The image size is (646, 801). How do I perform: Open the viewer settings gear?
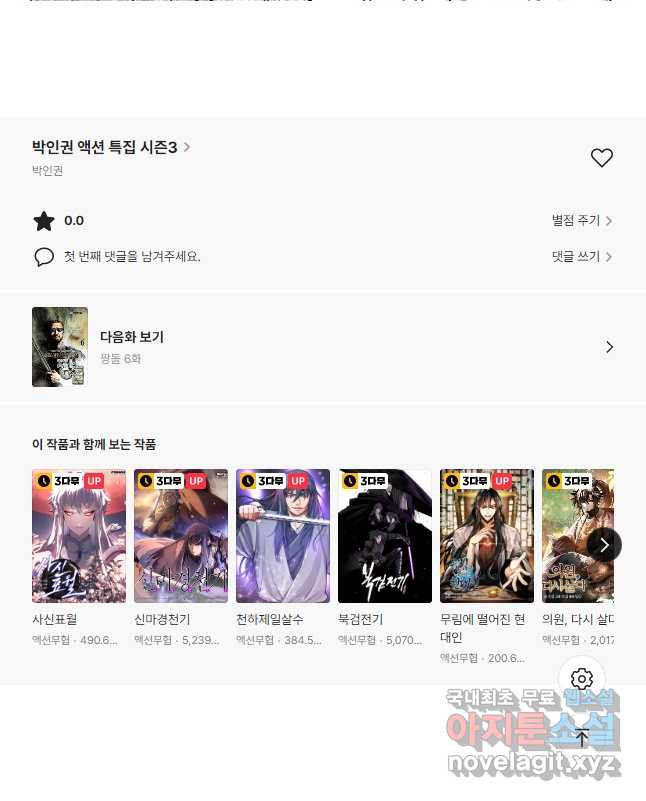coord(582,679)
